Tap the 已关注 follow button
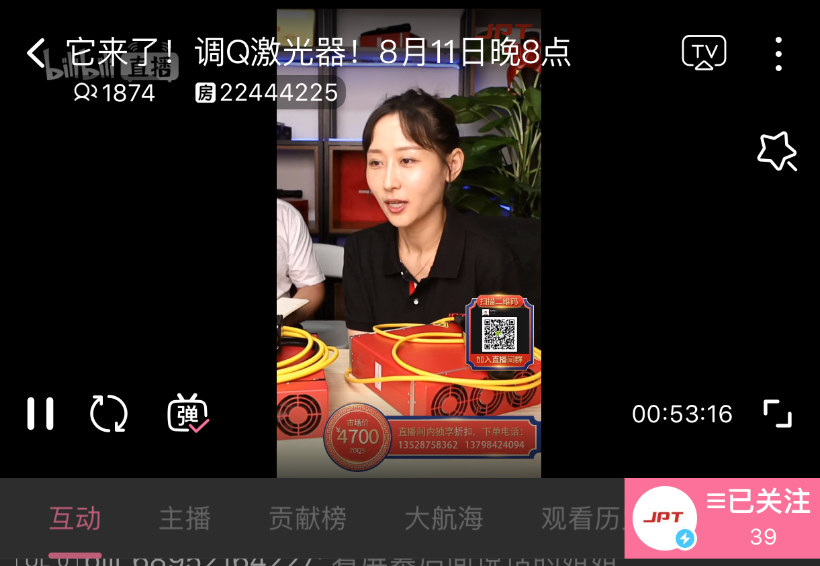This screenshot has width=820, height=566. tap(758, 502)
